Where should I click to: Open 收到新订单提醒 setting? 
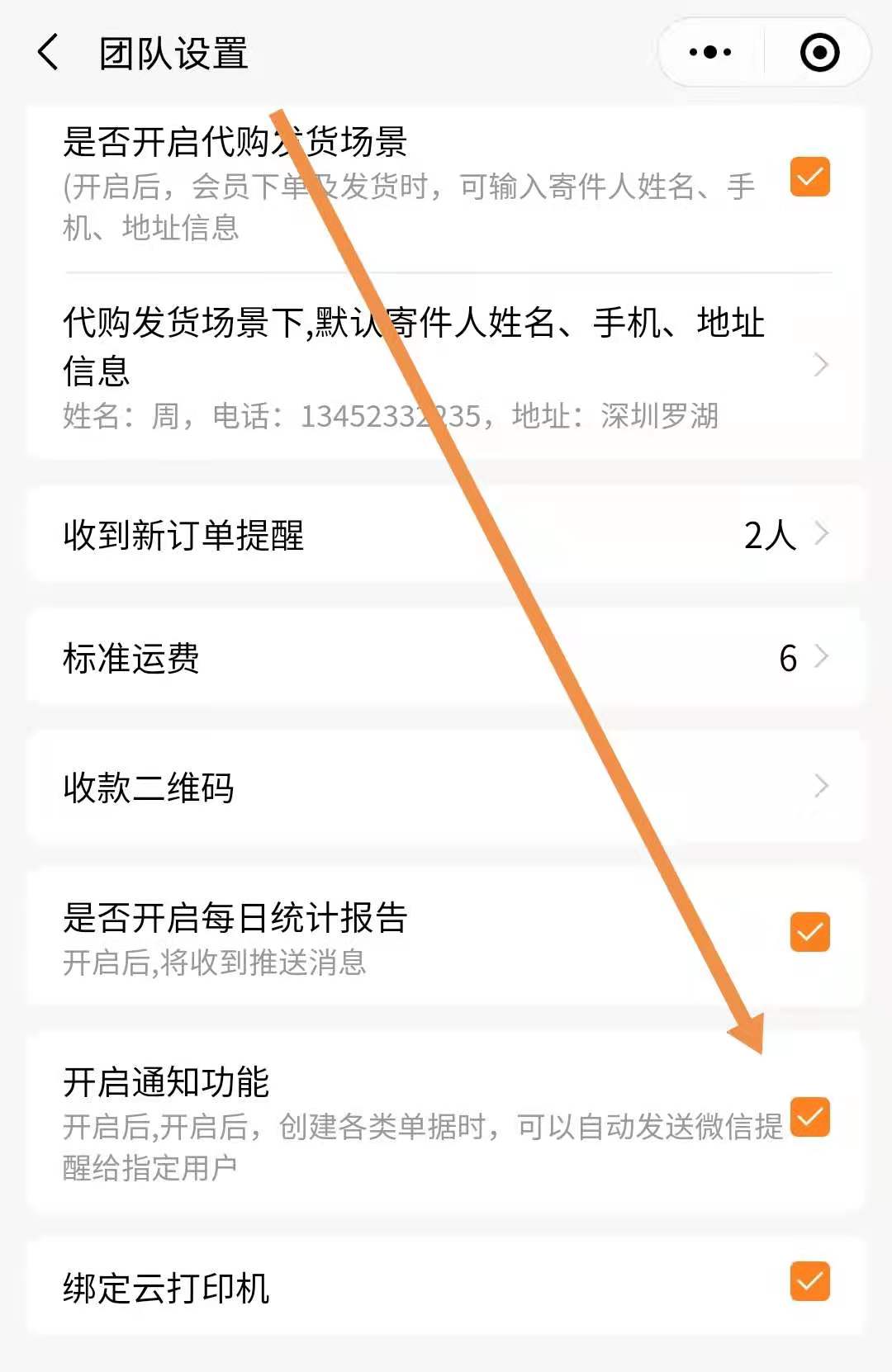(x=446, y=535)
